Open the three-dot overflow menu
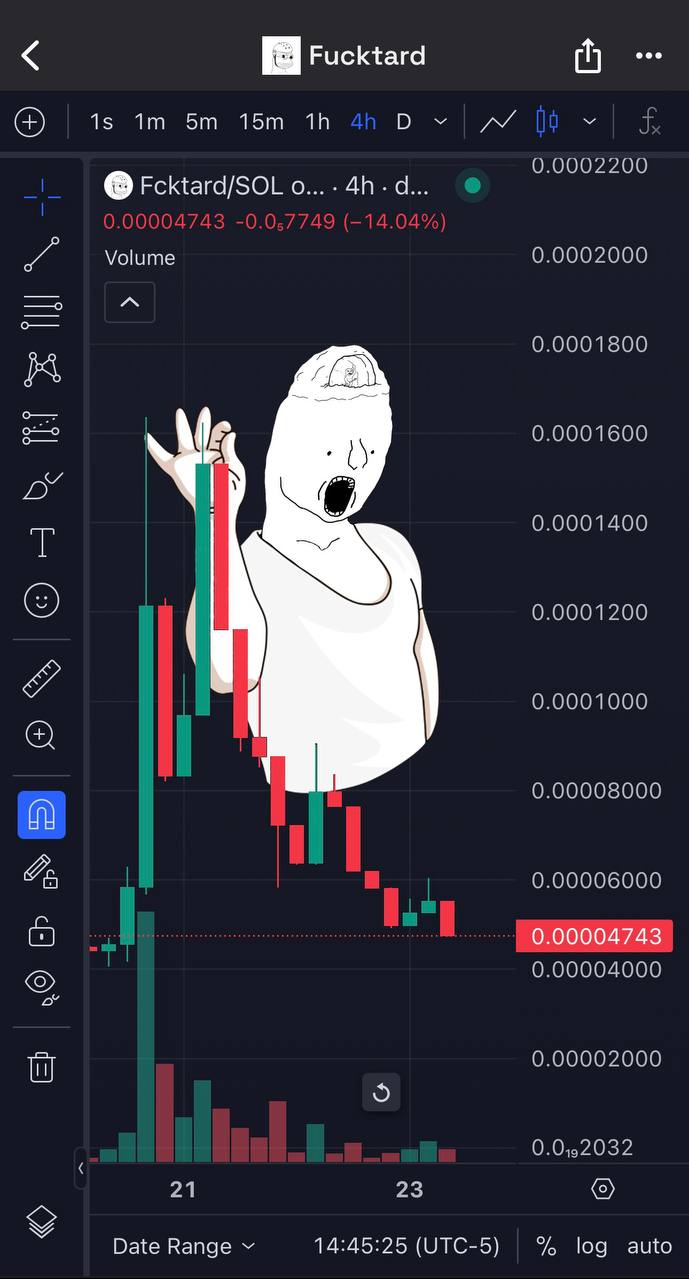The image size is (689, 1279). [649, 56]
